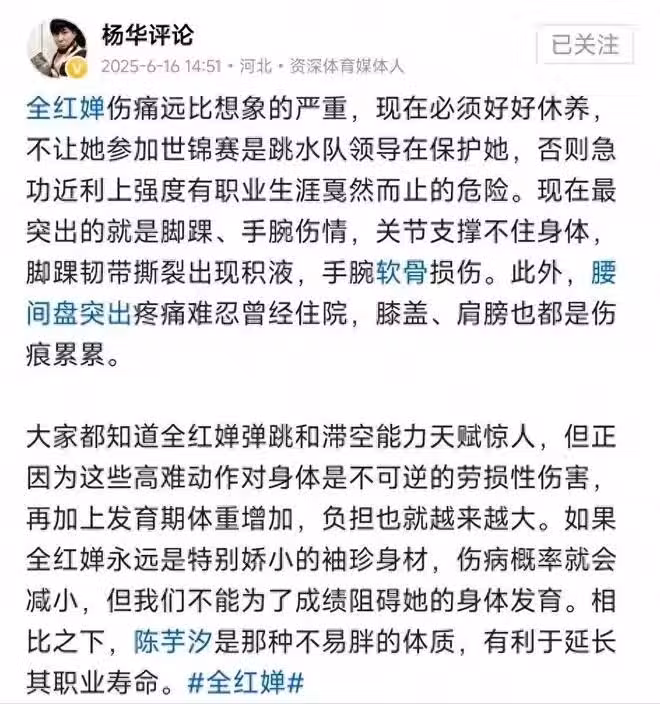Open the #全红婵# hashtag topic
Image resolution: width=660 pixels, height=704 pixels.
246,683
